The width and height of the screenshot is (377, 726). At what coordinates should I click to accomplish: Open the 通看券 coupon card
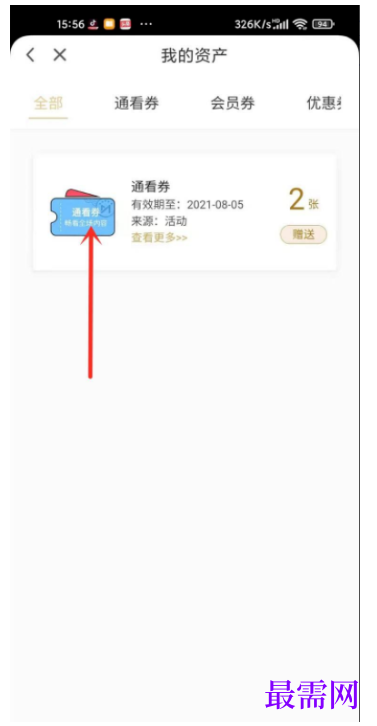(184, 213)
